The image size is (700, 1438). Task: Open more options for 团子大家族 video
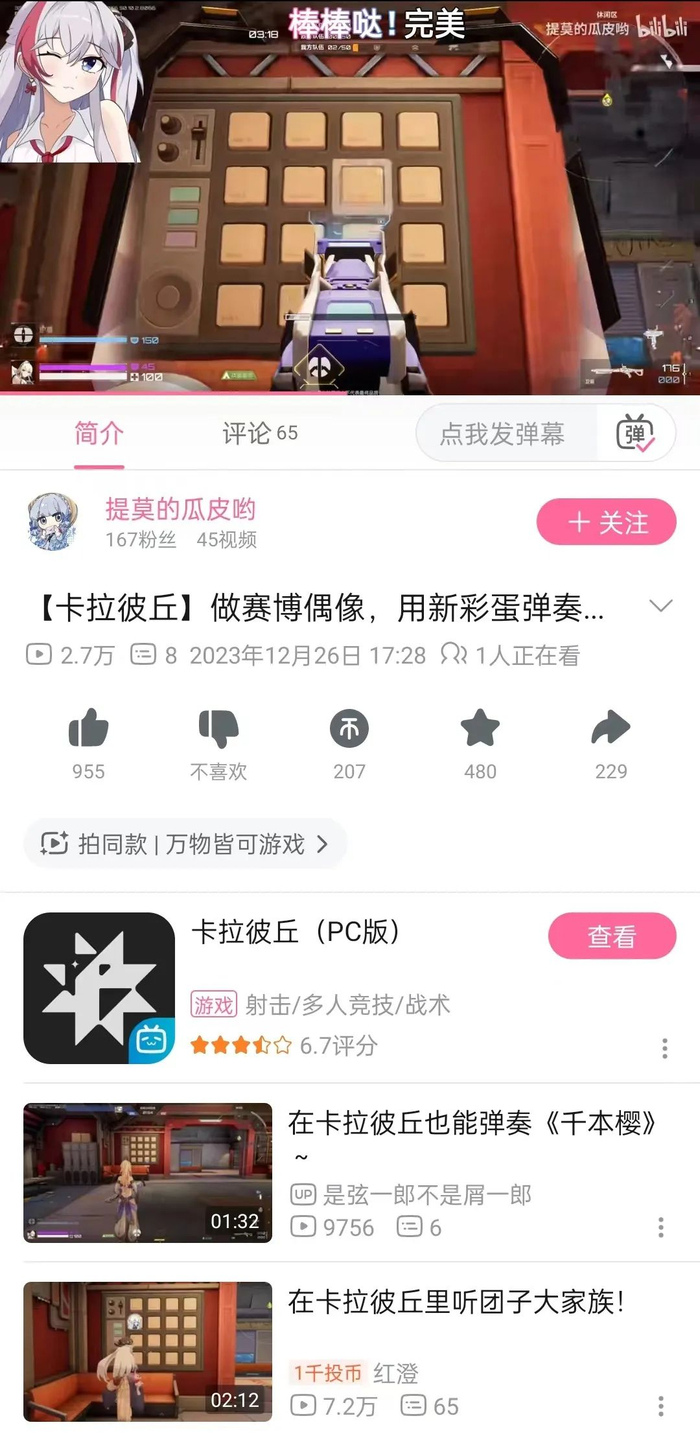tap(661, 1406)
